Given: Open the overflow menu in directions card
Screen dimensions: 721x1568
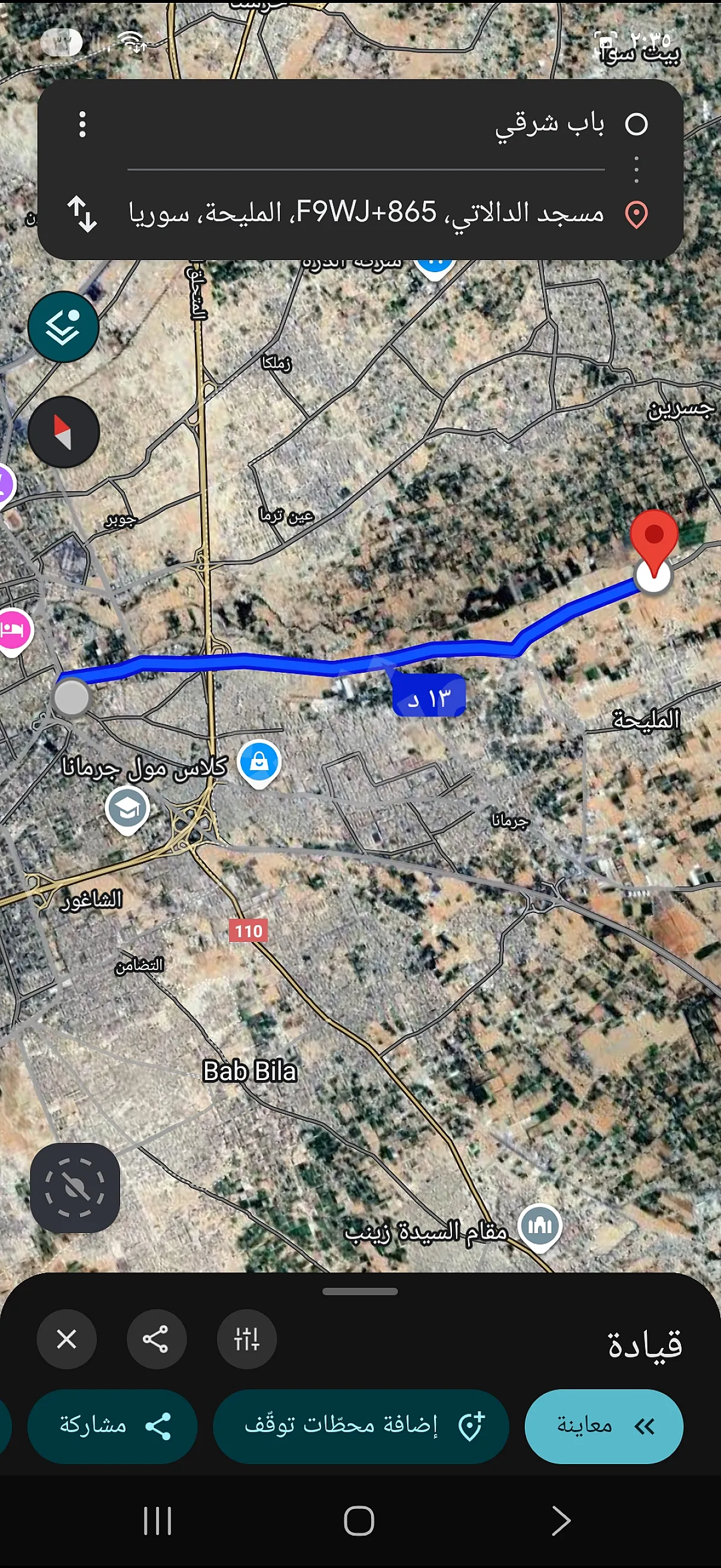Looking at the screenshot, I should pos(83,124).
